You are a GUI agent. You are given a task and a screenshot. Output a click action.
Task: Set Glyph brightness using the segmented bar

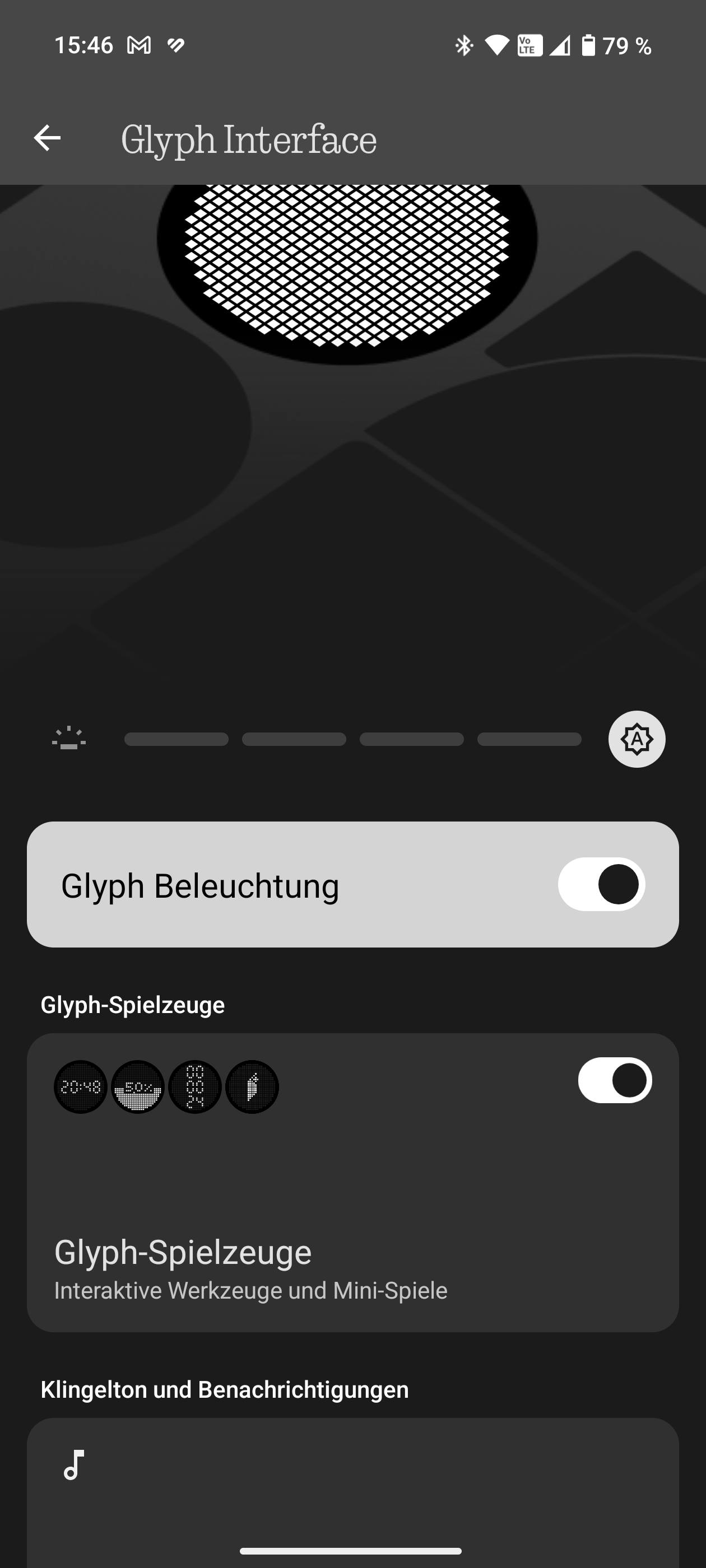click(x=352, y=739)
